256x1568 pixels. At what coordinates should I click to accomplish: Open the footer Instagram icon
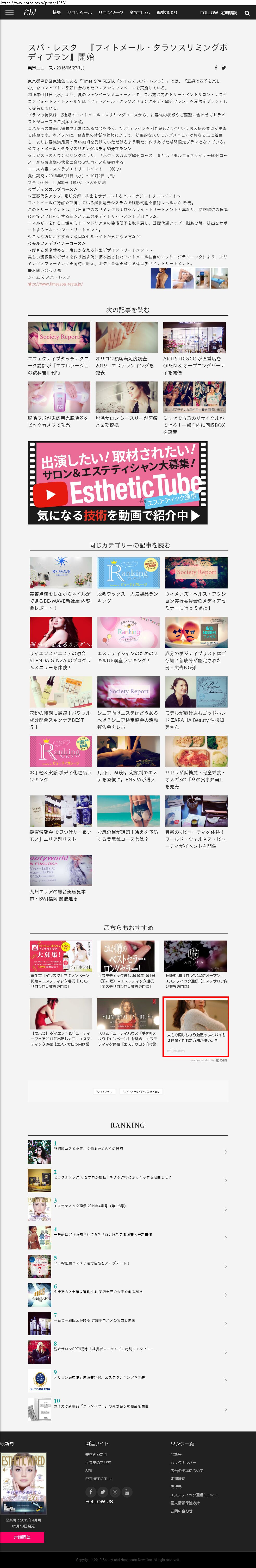(115, 1492)
